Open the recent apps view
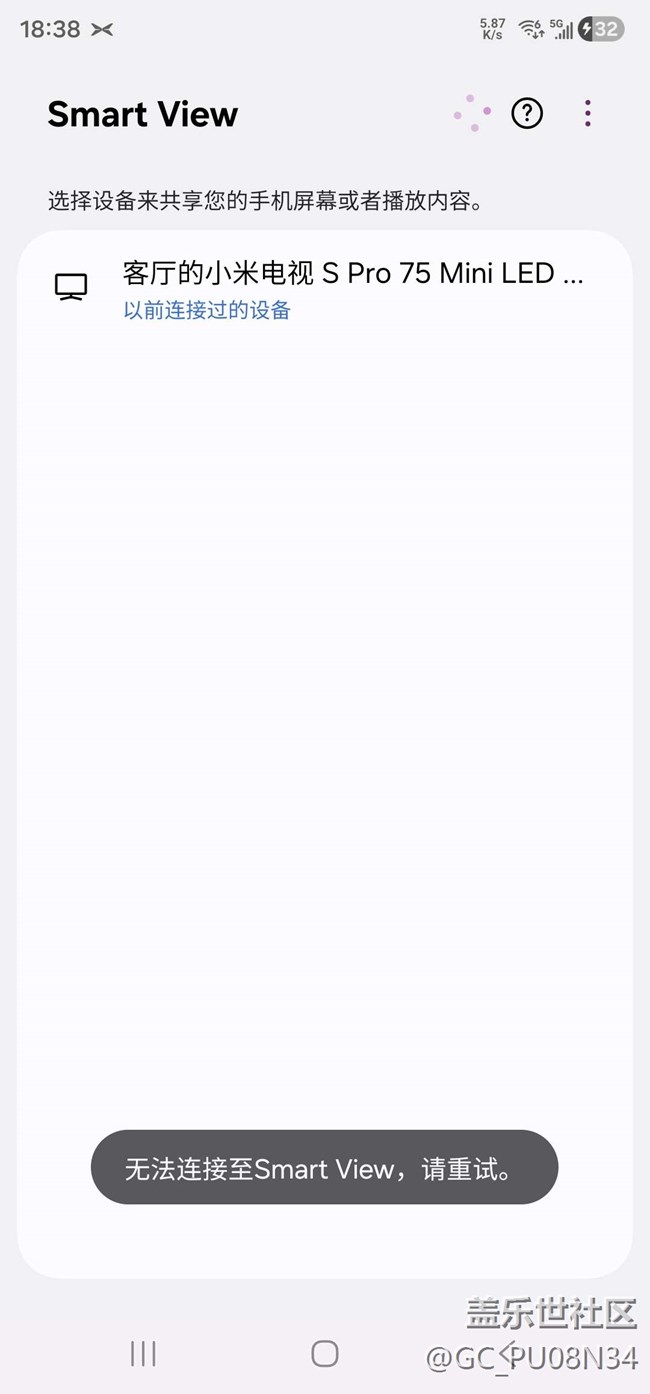The image size is (650, 1394). click(143, 1354)
